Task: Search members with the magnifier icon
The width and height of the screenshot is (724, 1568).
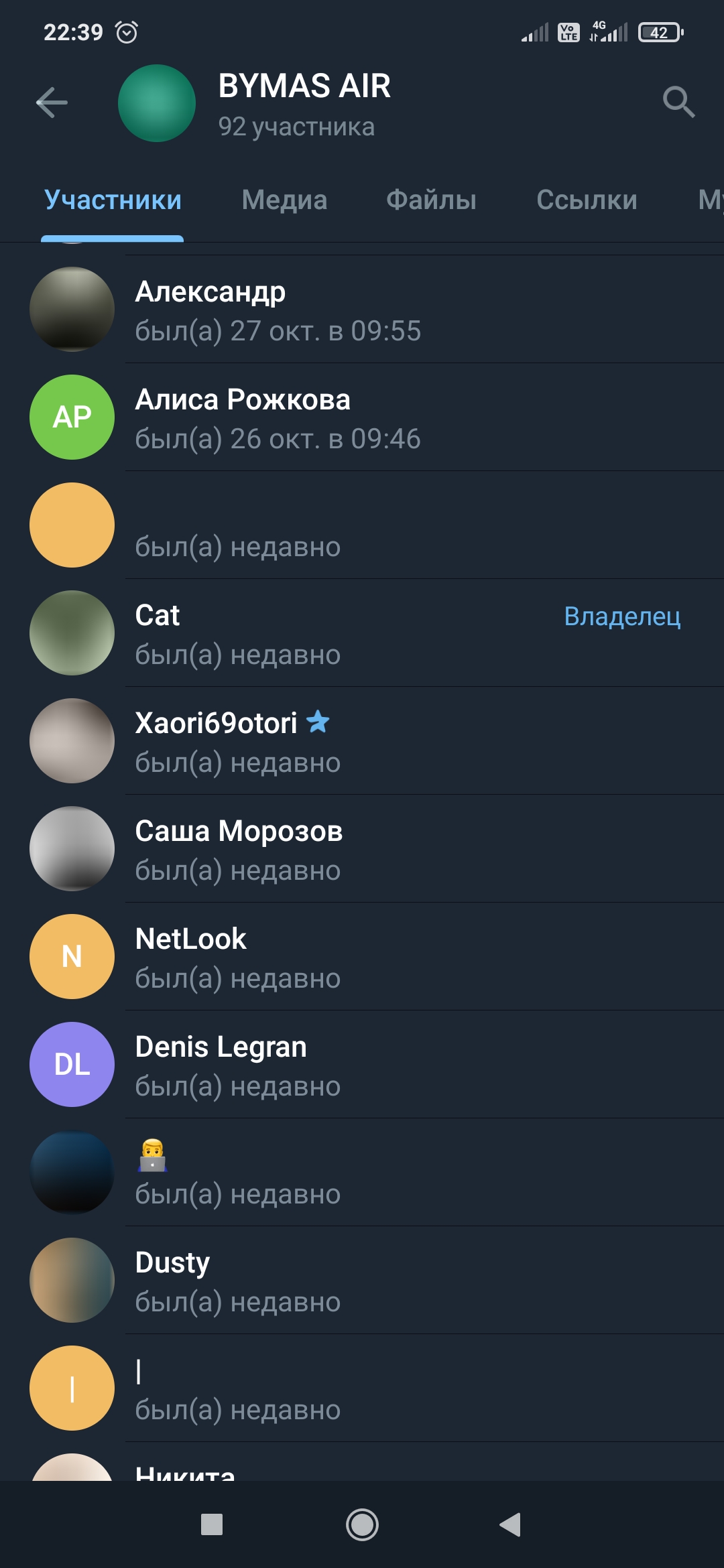Action: pyautogui.click(x=678, y=102)
